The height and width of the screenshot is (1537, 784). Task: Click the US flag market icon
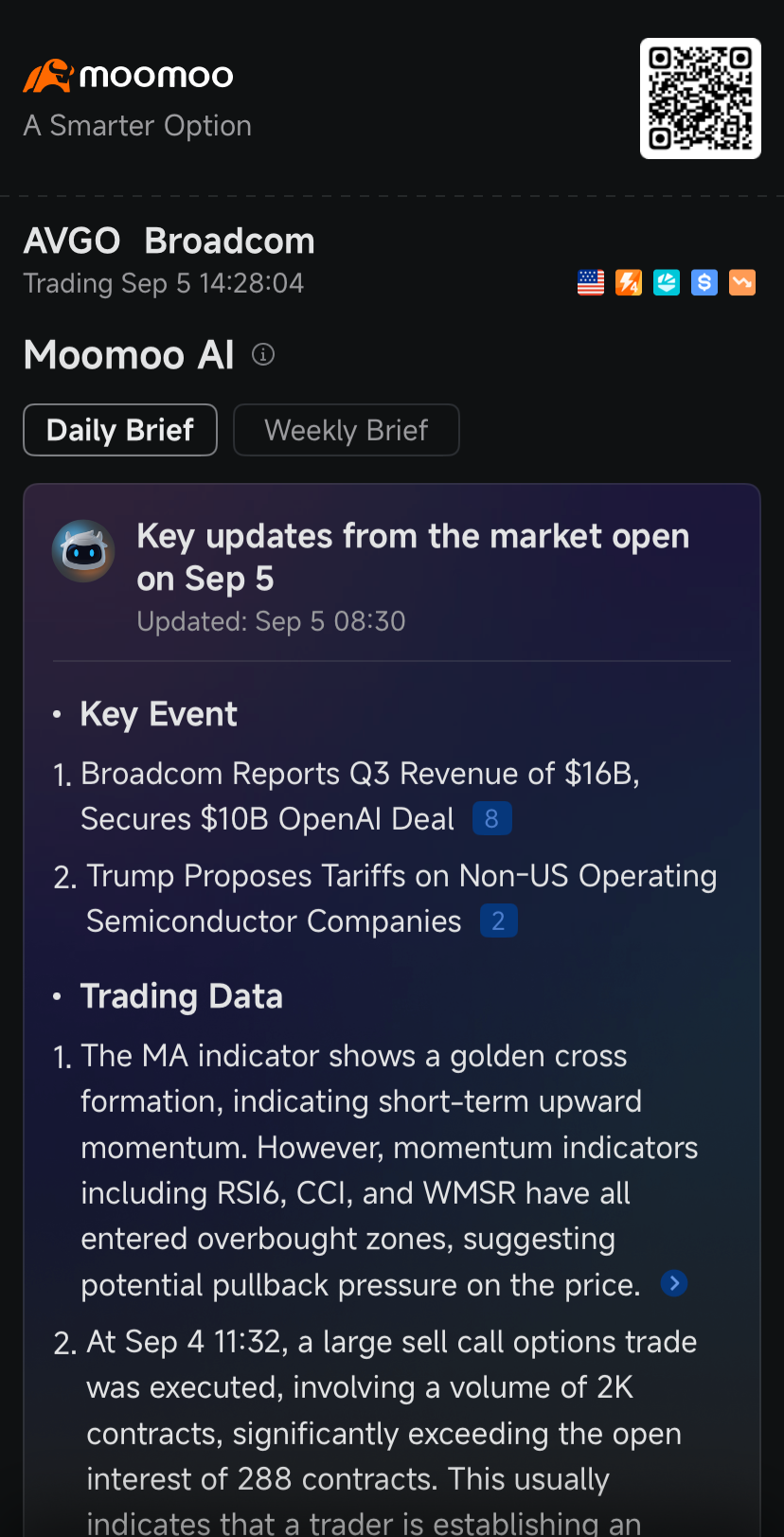click(590, 282)
